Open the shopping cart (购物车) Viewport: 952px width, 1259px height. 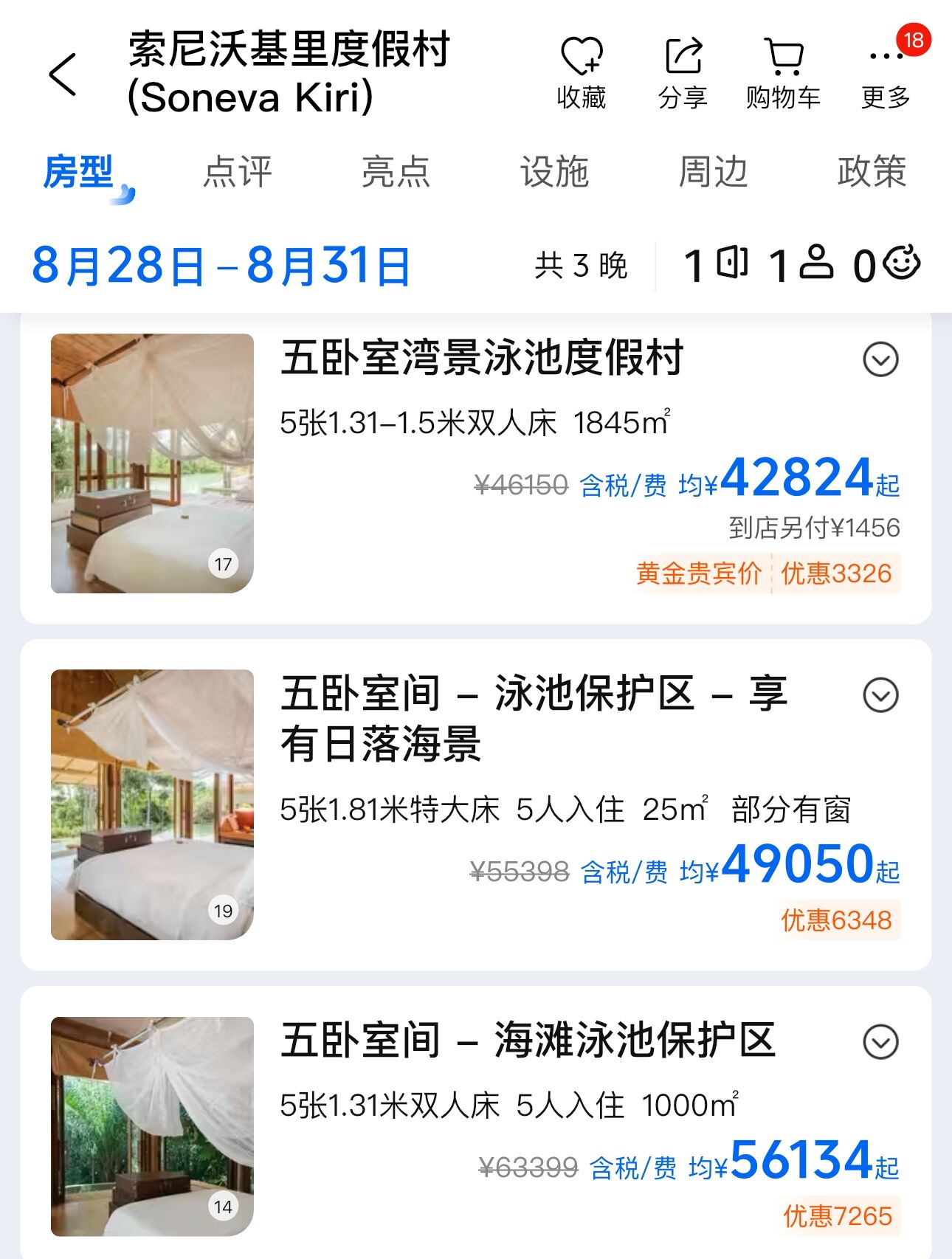pyautogui.click(x=783, y=72)
